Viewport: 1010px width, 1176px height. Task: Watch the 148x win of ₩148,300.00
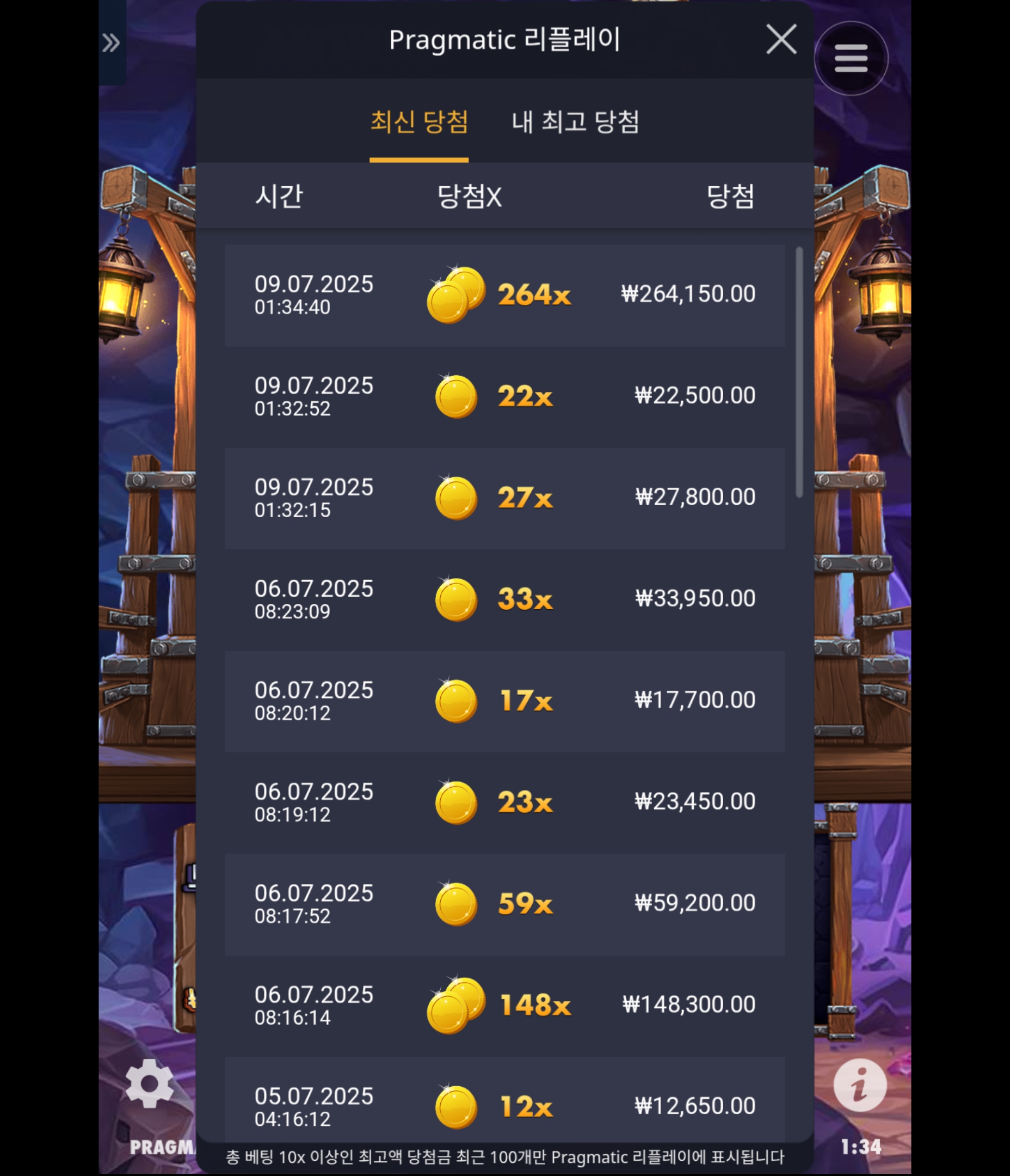[504, 1005]
